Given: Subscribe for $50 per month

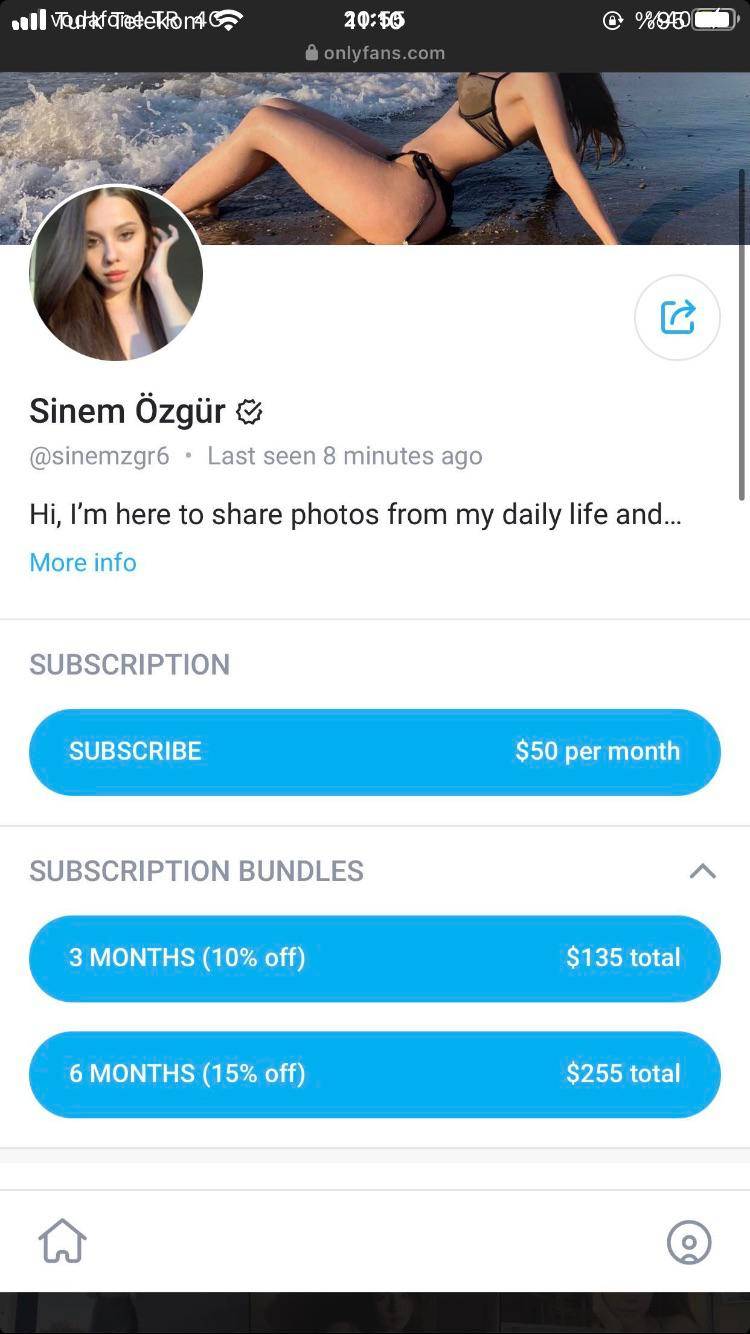Looking at the screenshot, I should [x=375, y=752].
